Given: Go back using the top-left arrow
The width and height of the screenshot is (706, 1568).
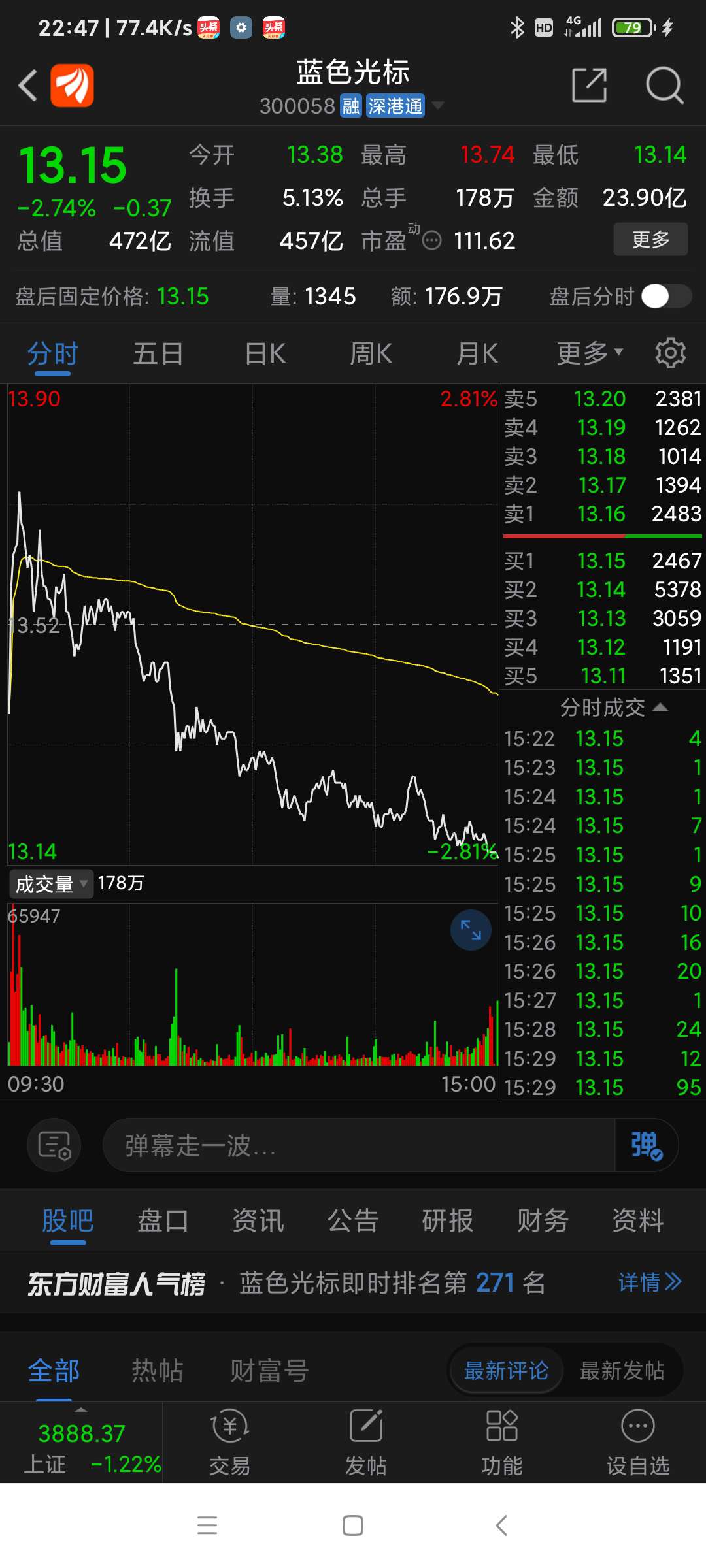Looking at the screenshot, I should [x=27, y=85].
